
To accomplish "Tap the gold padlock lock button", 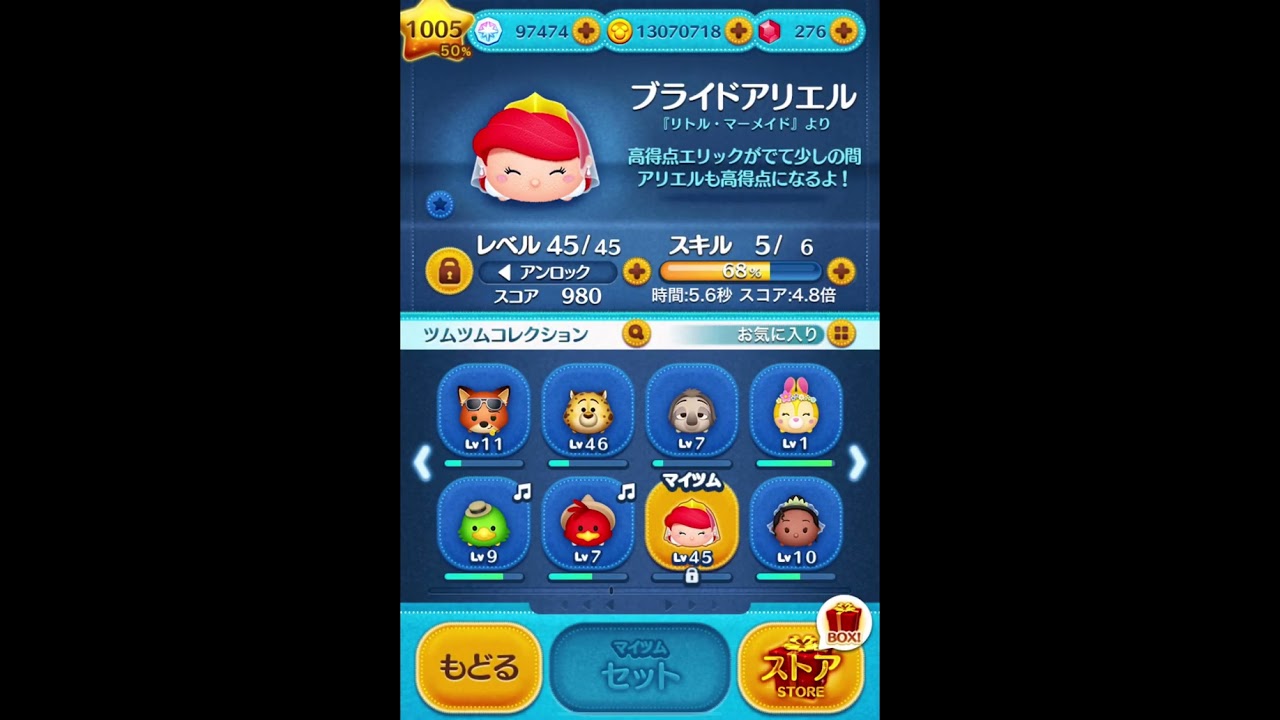I will pyautogui.click(x=449, y=271).
